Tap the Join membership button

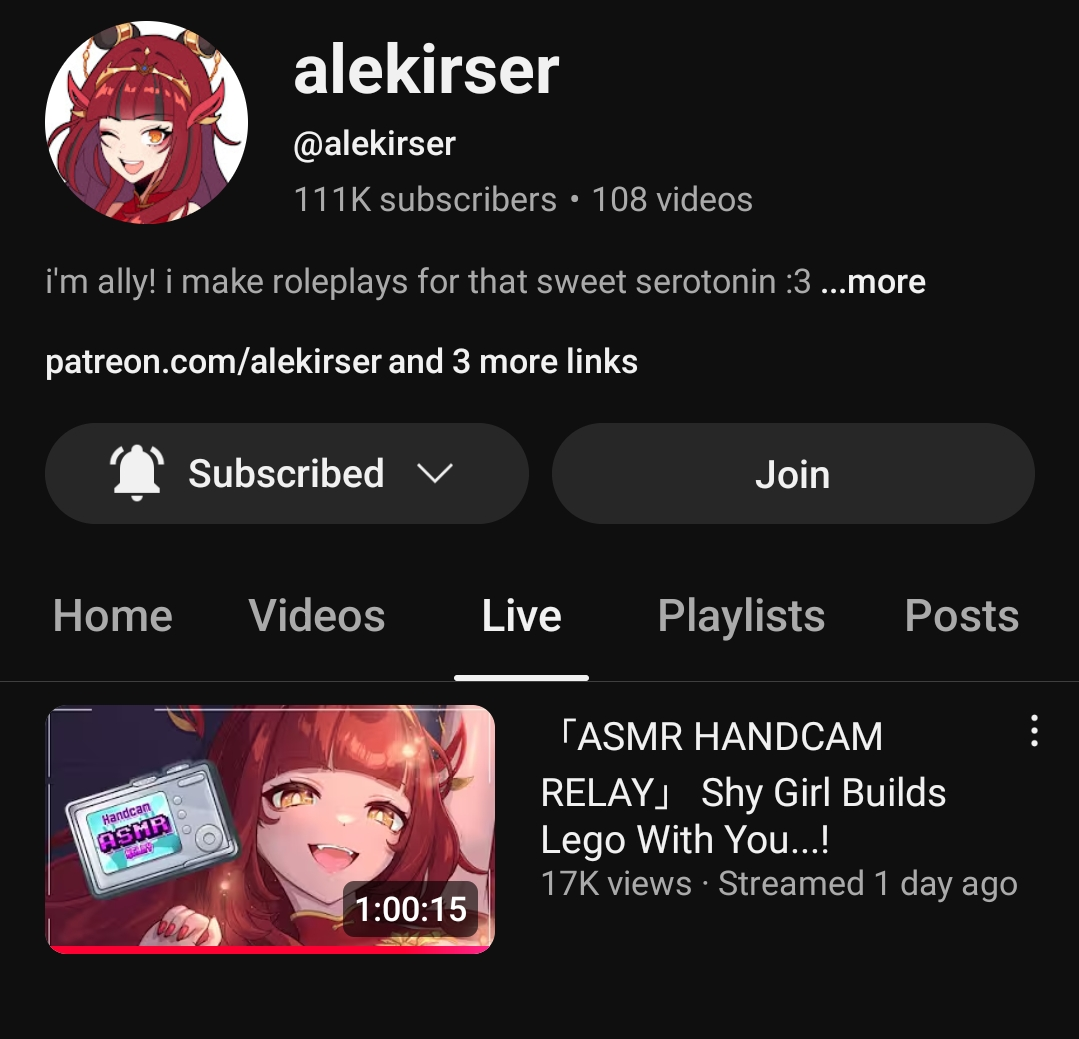coord(792,474)
